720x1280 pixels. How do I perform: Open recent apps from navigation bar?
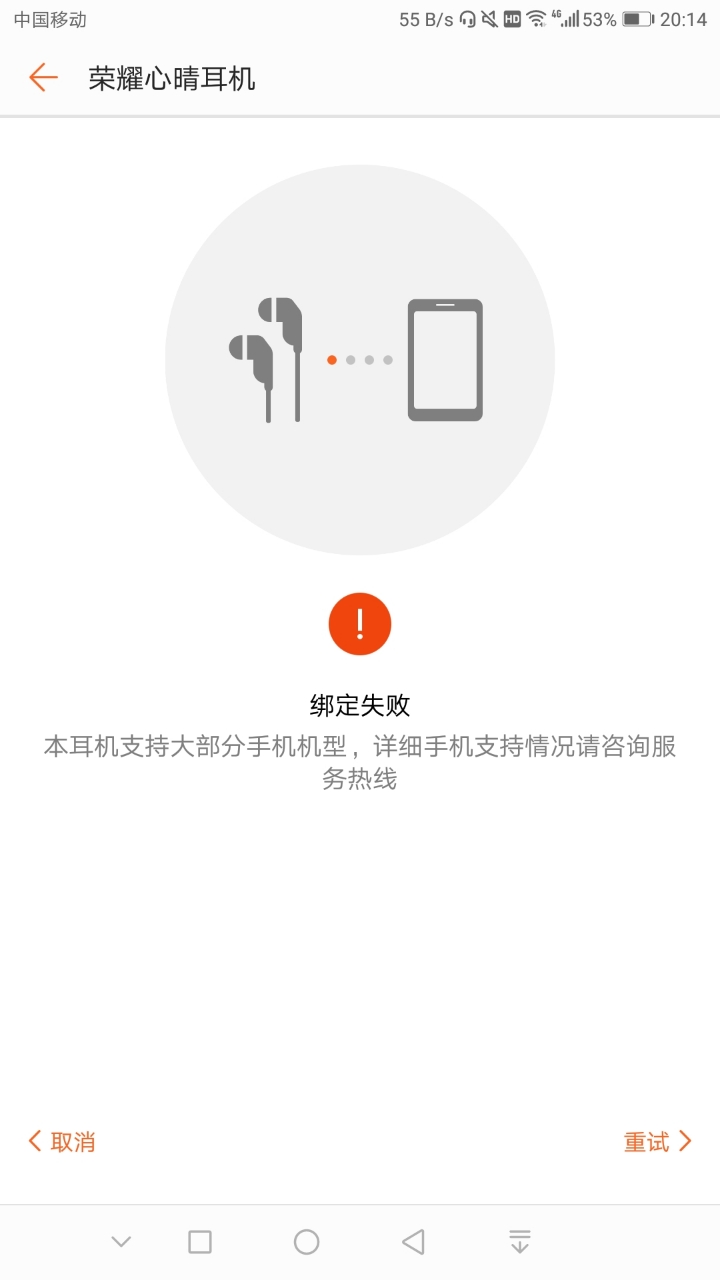(x=200, y=1242)
